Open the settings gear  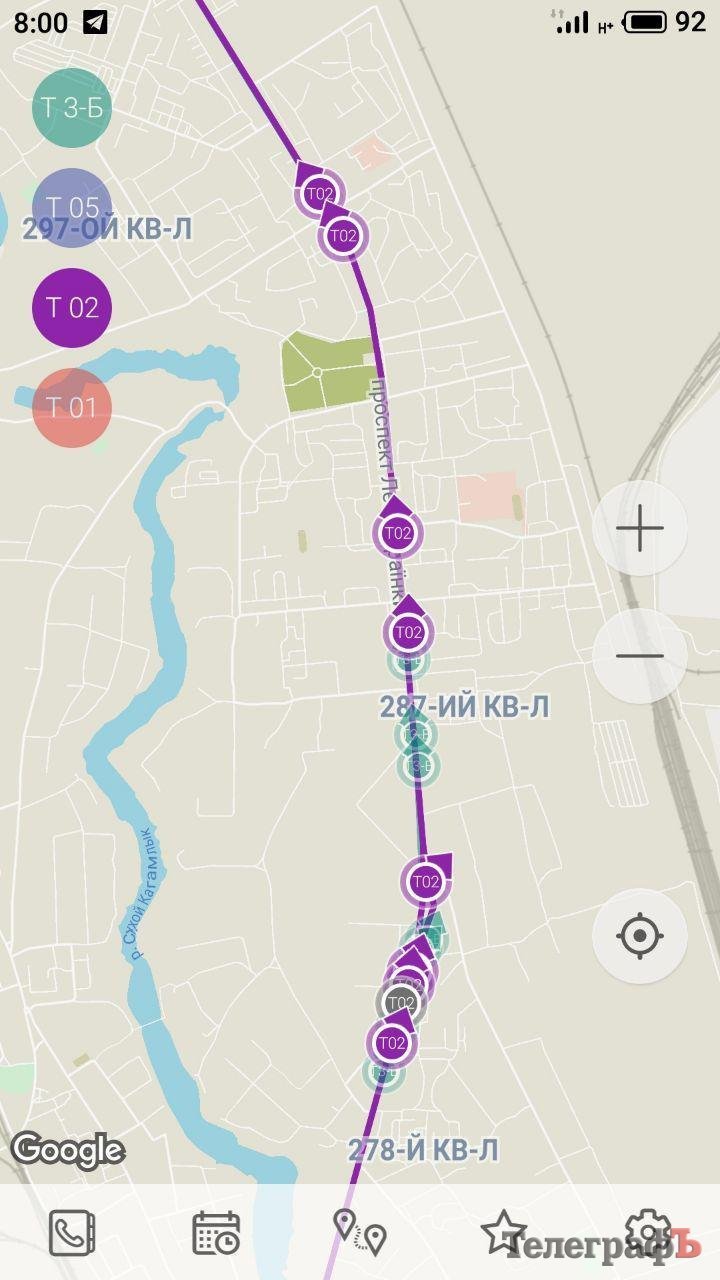(x=647, y=1233)
